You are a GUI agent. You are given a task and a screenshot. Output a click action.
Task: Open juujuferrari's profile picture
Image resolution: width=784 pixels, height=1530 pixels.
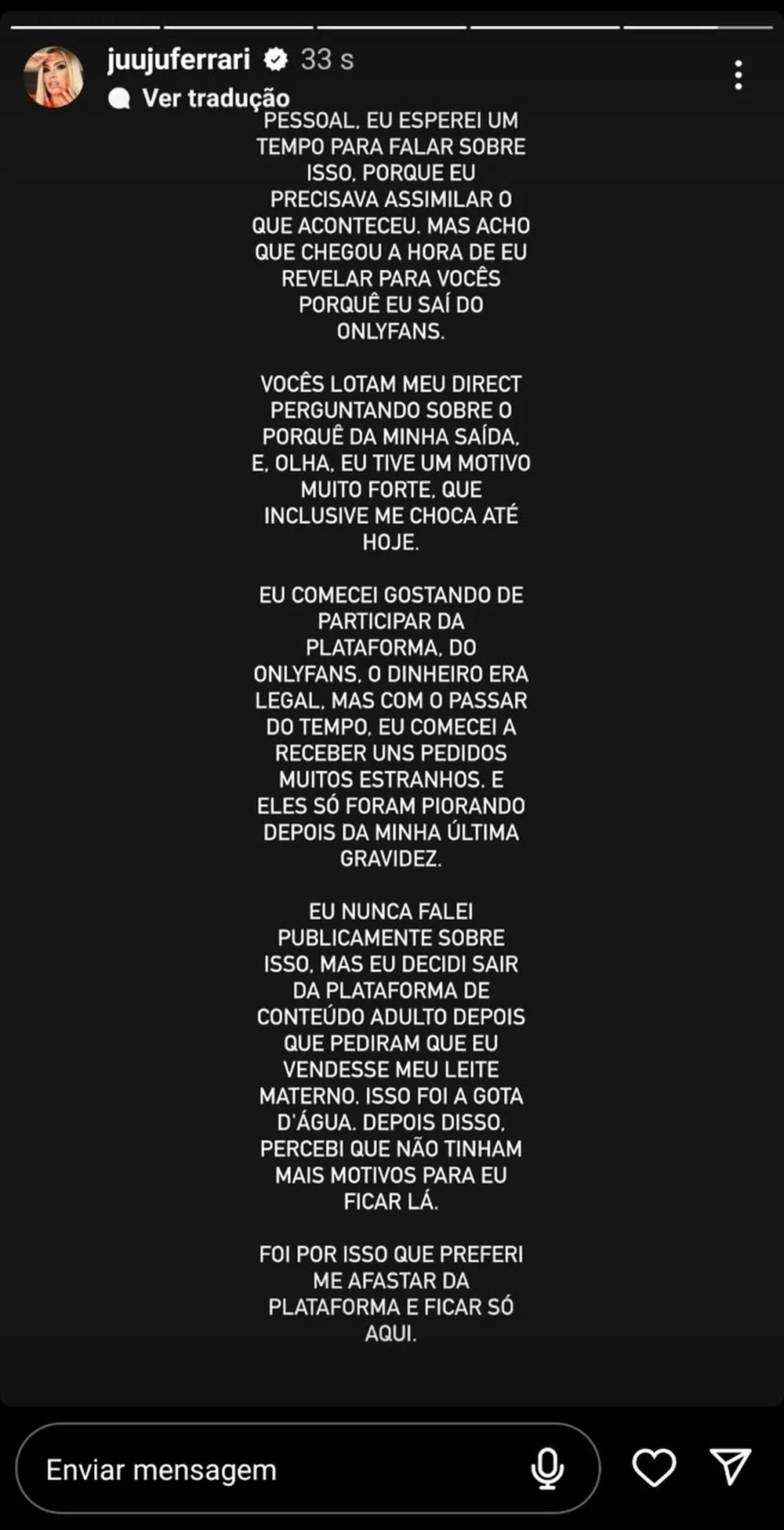[x=53, y=77]
